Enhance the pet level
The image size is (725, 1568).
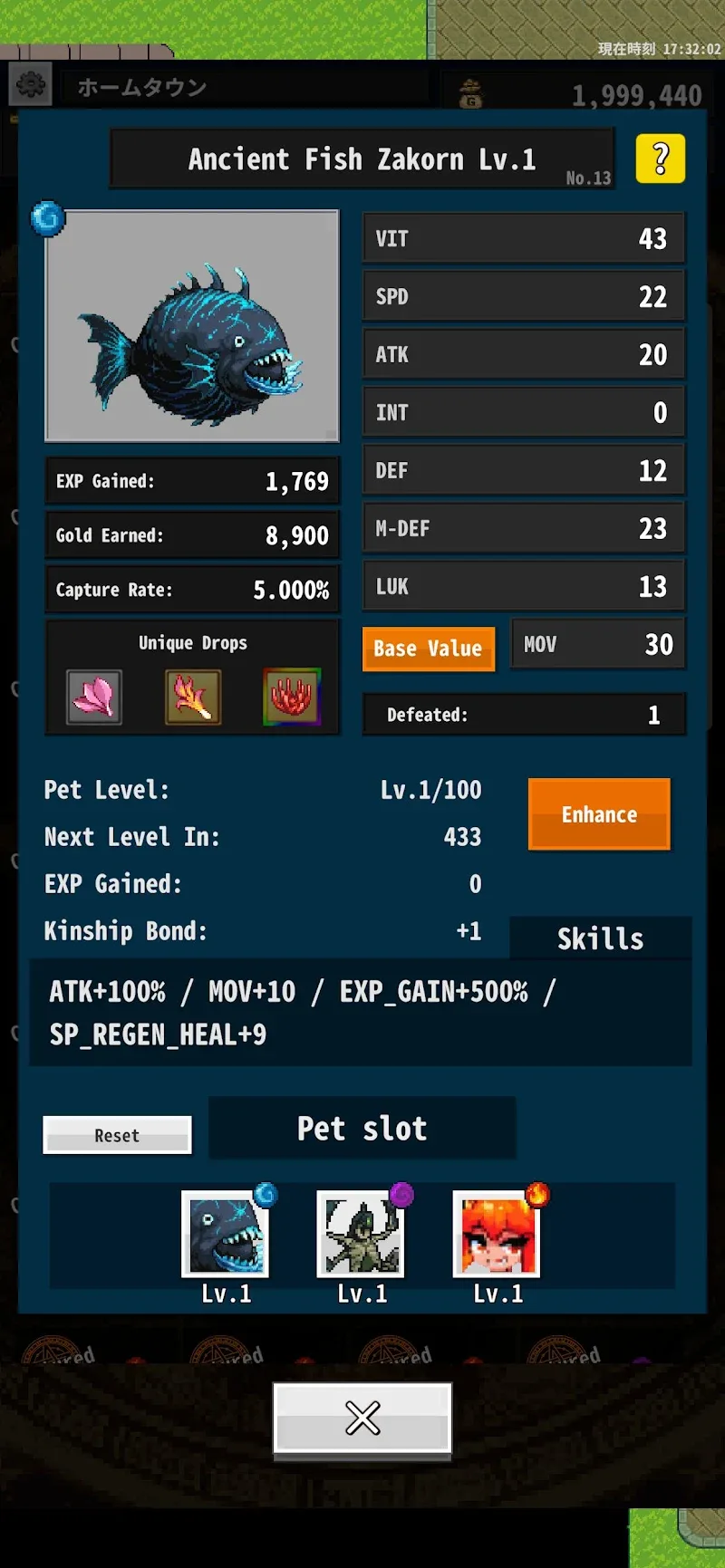[599, 814]
